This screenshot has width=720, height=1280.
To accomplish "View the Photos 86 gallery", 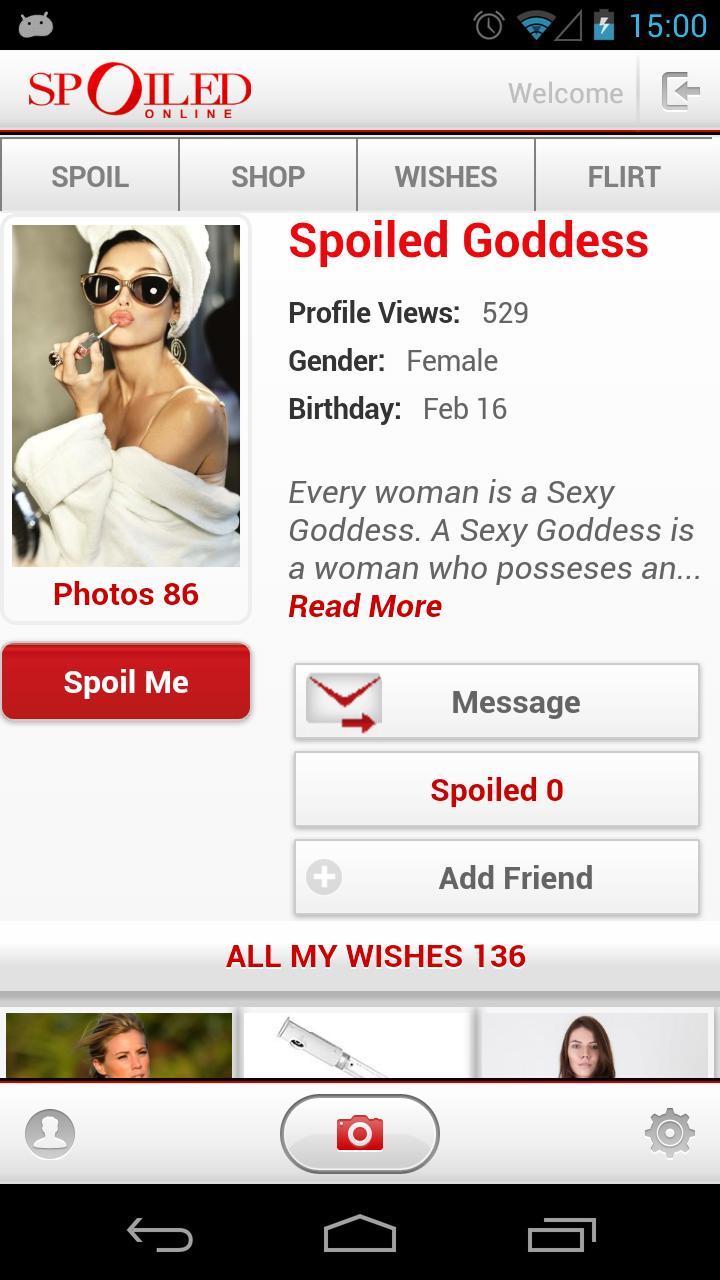I will click(126, 594).
